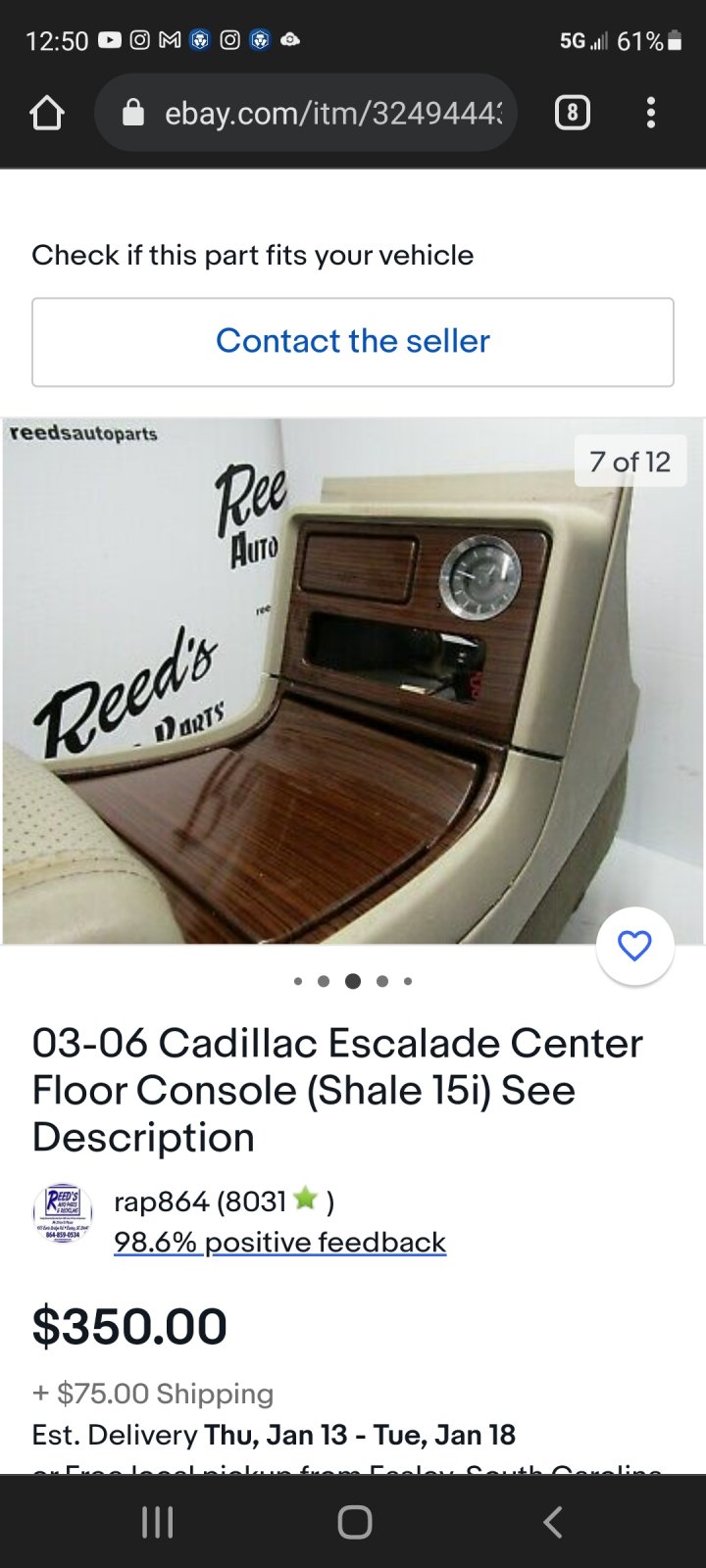
Task: Open the console product photo
Action: [x=353, y=681]
